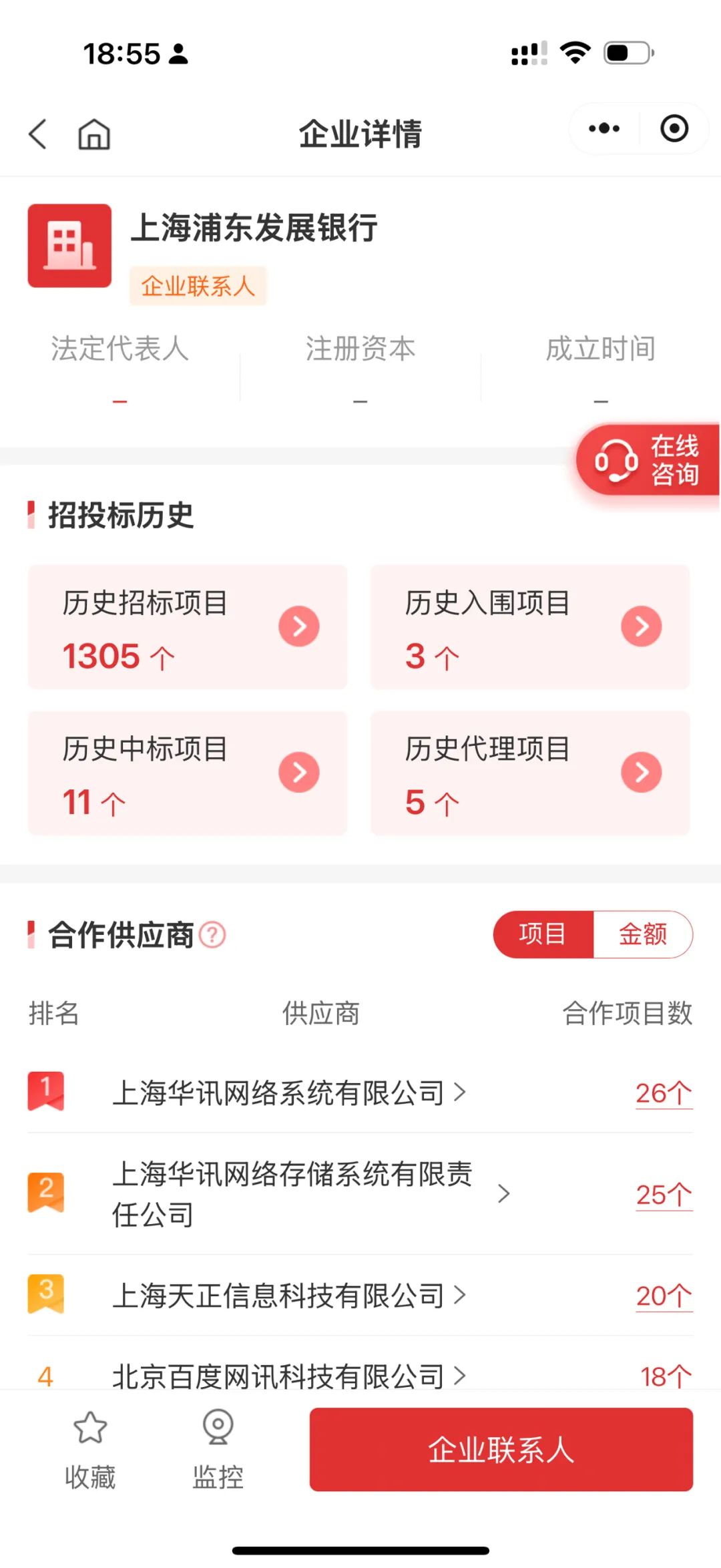View 历史入围项目 card
The image size is (721, 1568).
[x=530, y=627]
